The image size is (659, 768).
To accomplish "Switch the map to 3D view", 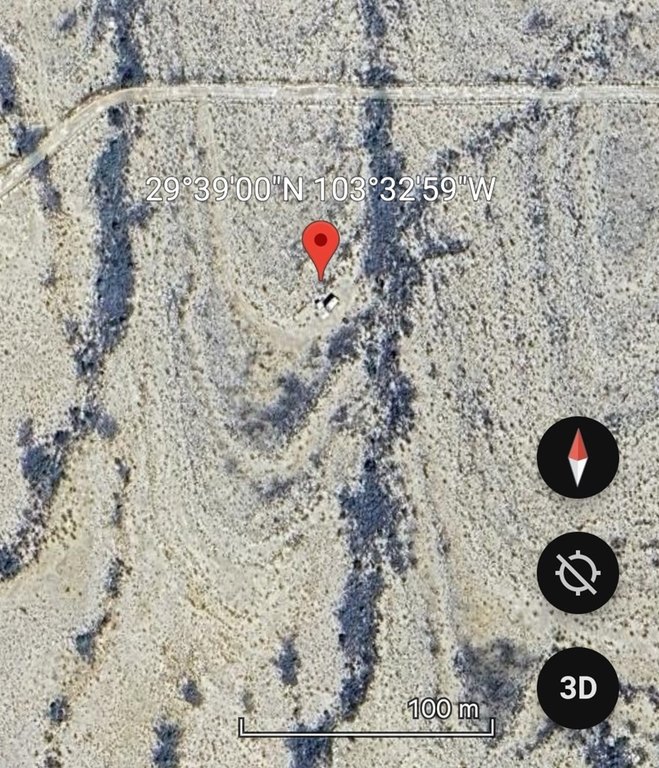I will pos(578,688).
